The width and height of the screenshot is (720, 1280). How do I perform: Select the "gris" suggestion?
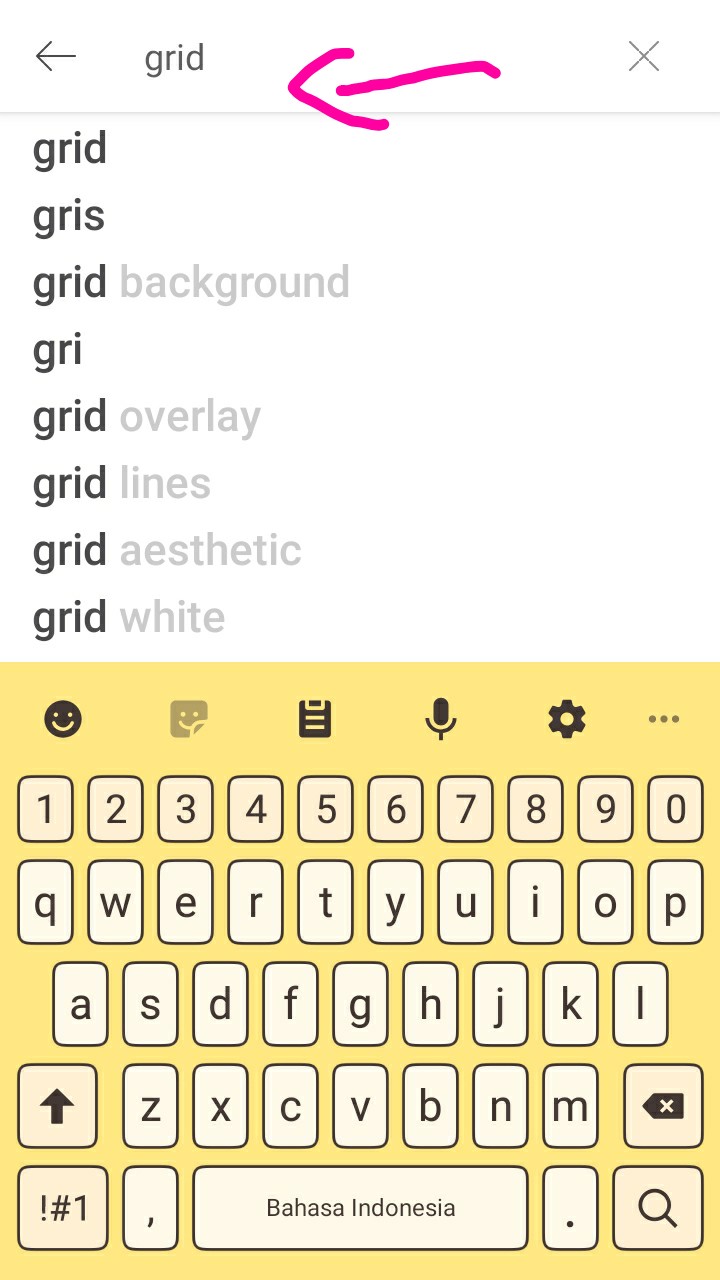click(x=69, y=216)
